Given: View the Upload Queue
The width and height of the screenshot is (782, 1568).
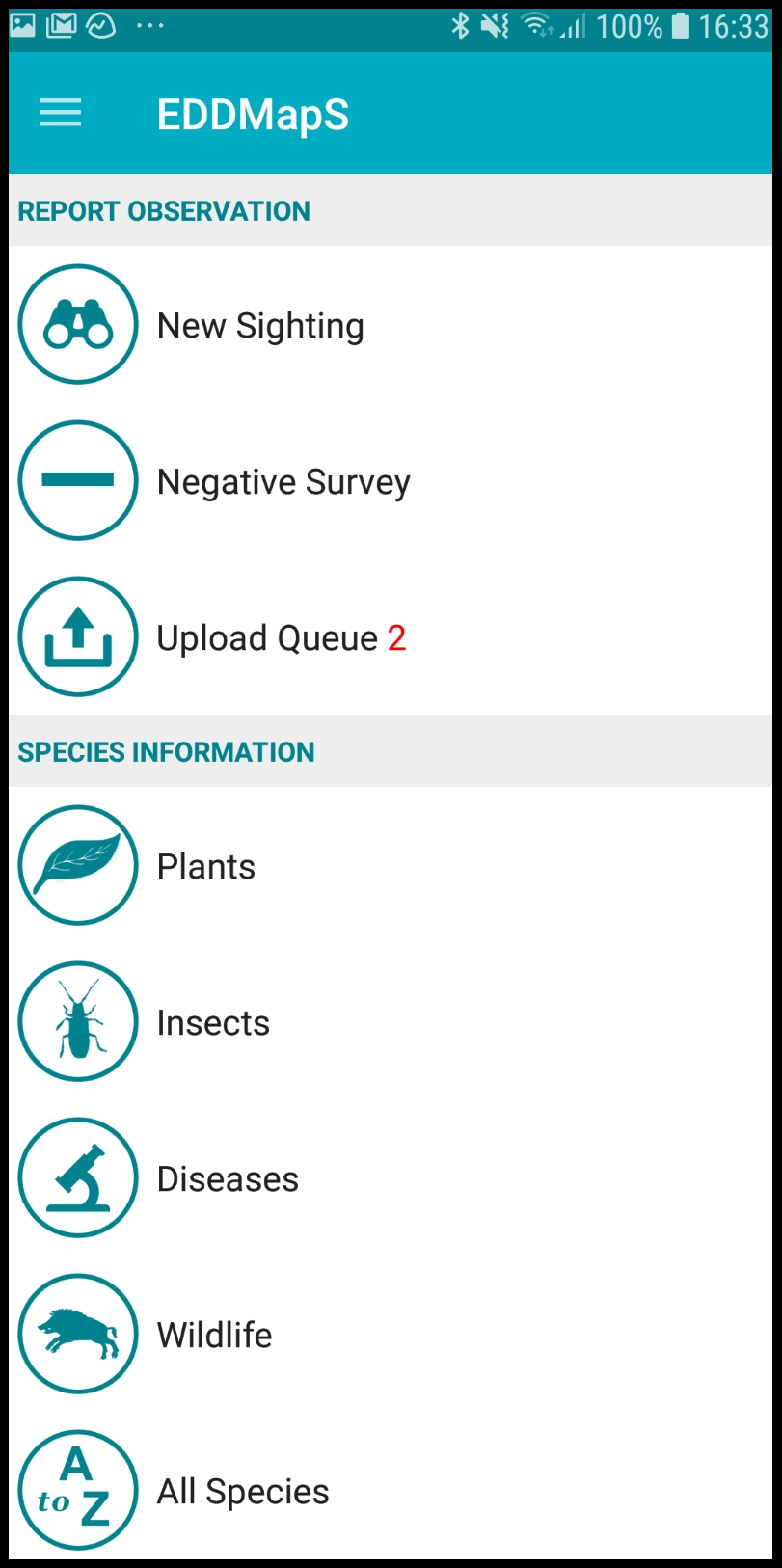Looking at the screenshot, I should click(x=391, y=637).
